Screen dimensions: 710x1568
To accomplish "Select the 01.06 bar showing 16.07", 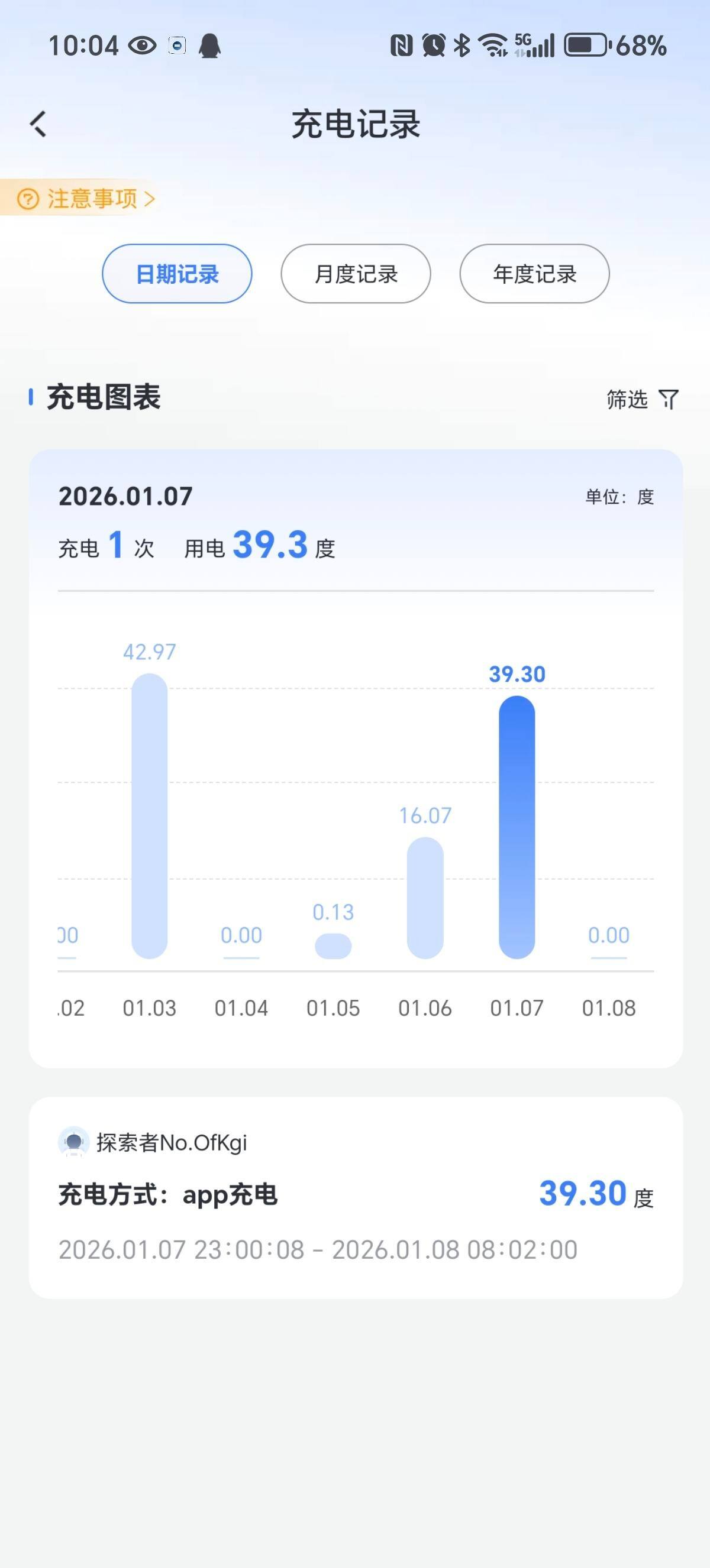I will (425, 897).
